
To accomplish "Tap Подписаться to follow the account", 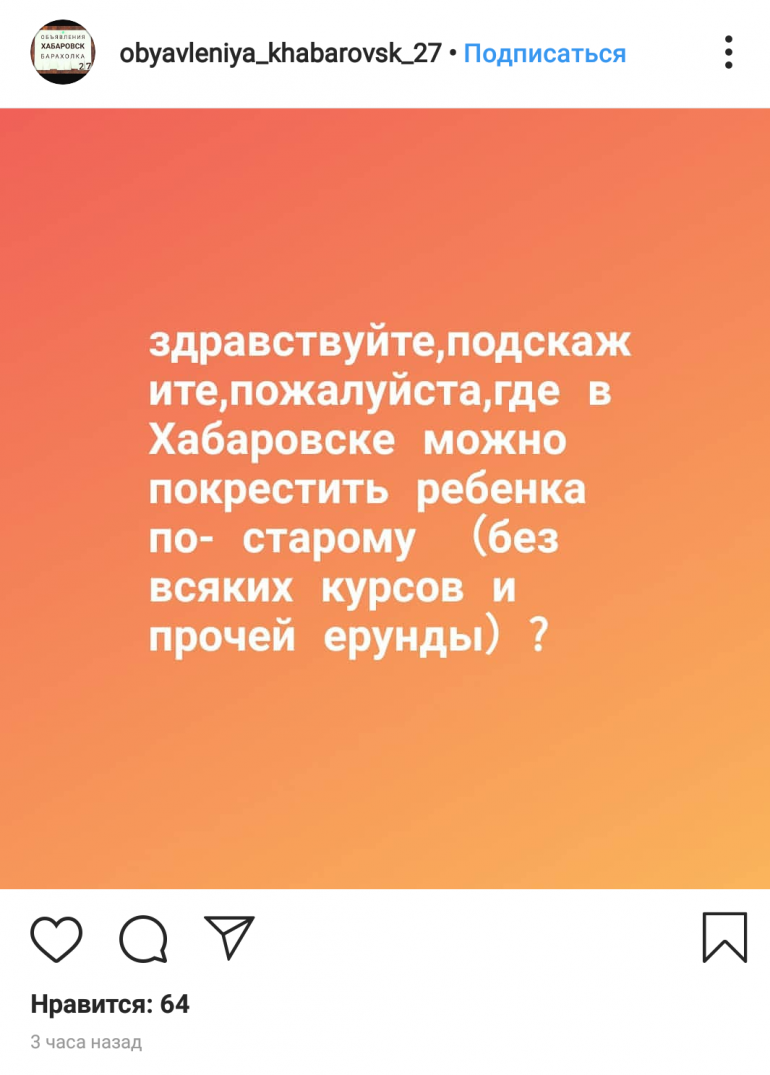I will 545,54.
